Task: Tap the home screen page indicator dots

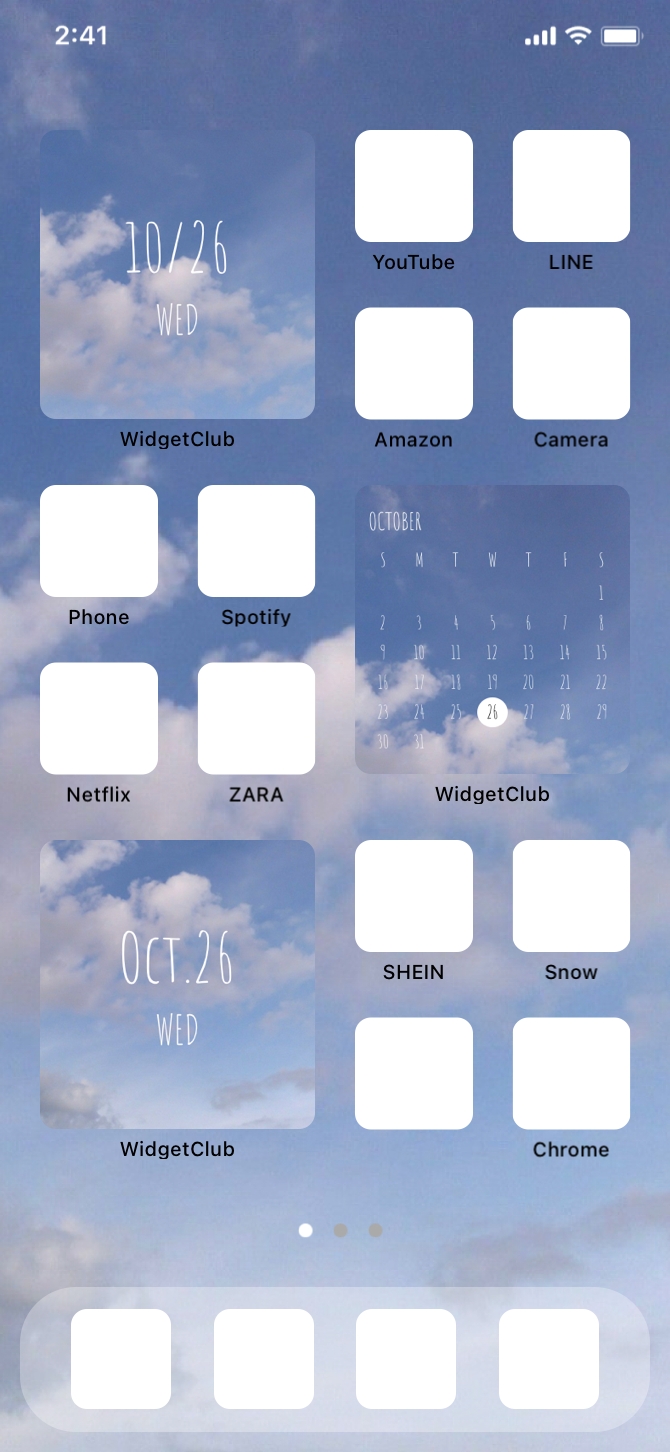Action: (340, 1230)
